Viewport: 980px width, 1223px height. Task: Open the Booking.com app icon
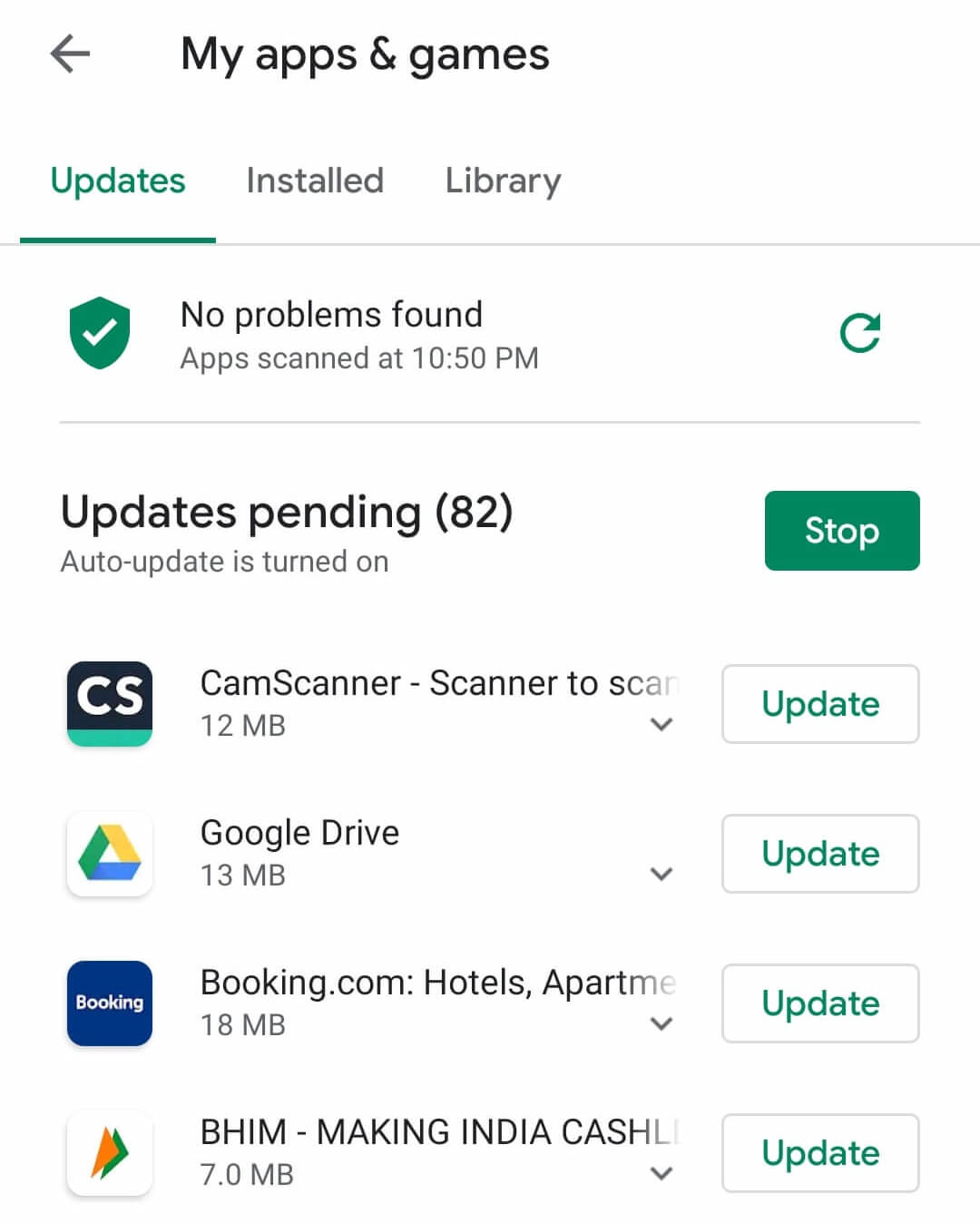click(110, 1003)
